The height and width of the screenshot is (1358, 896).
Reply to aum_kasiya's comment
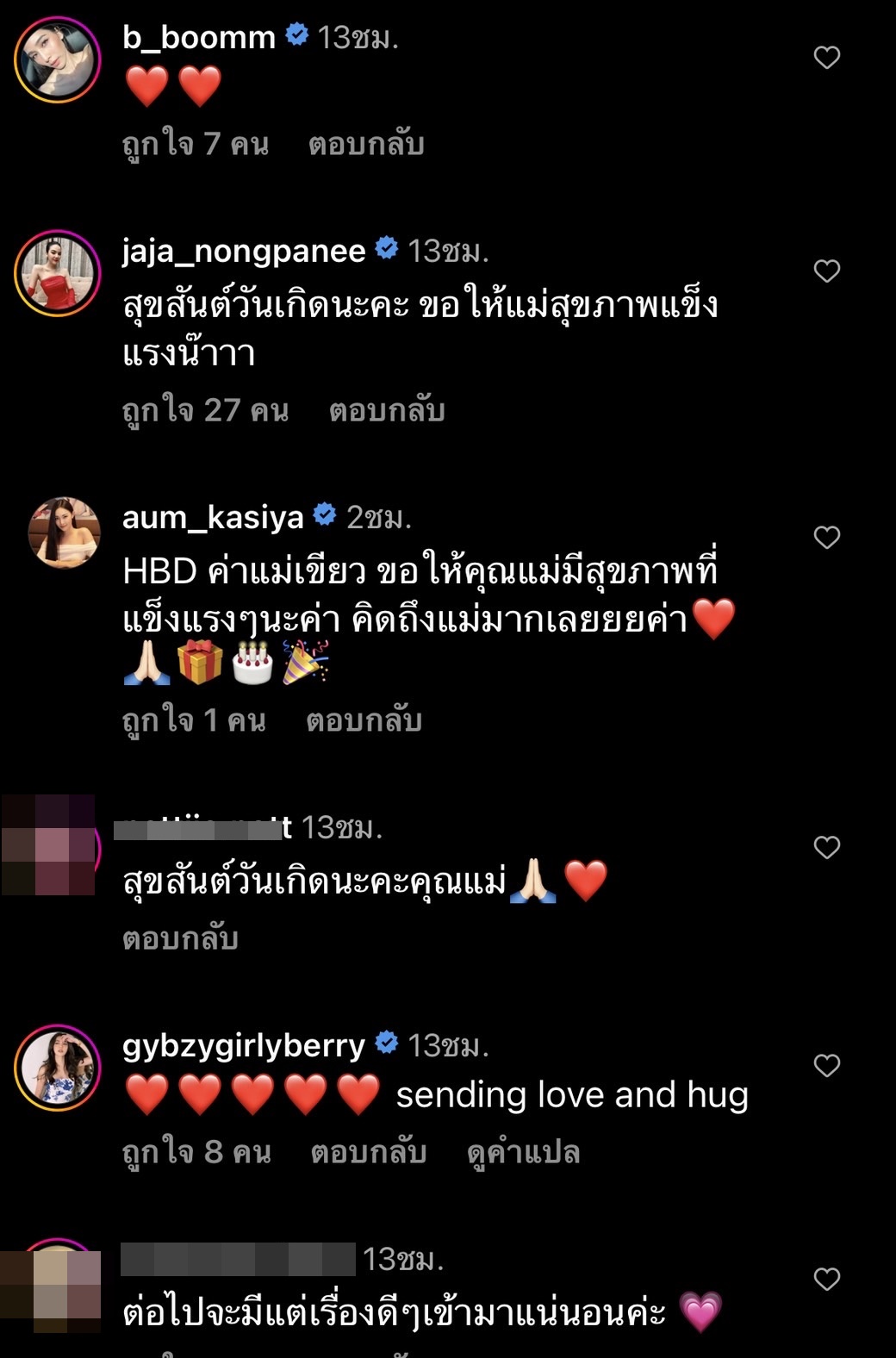point(364,719)
